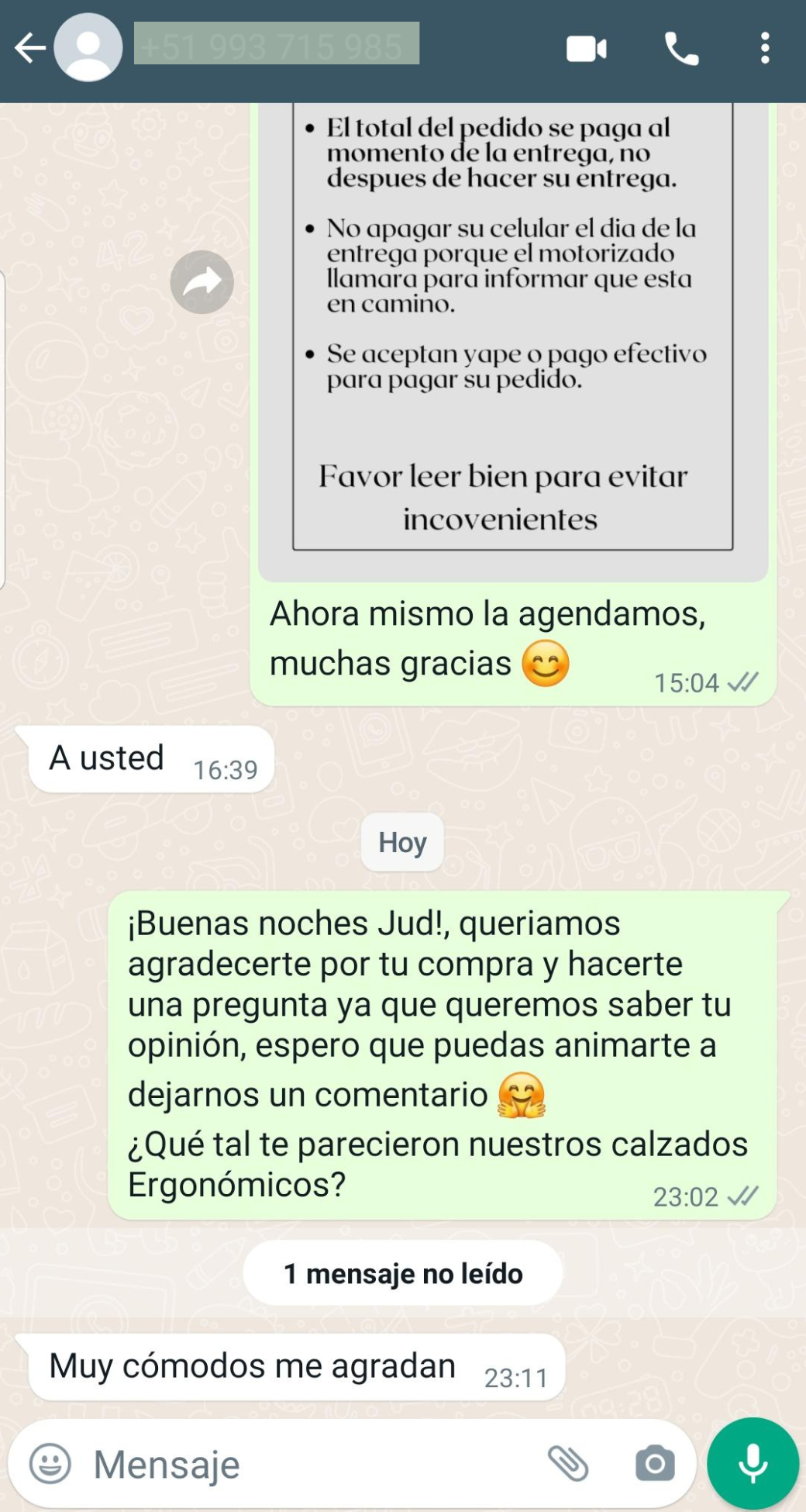Screen dimensions: 806x1512
Task: Forward the delivery instructions image
Action: tap(202, 282)
